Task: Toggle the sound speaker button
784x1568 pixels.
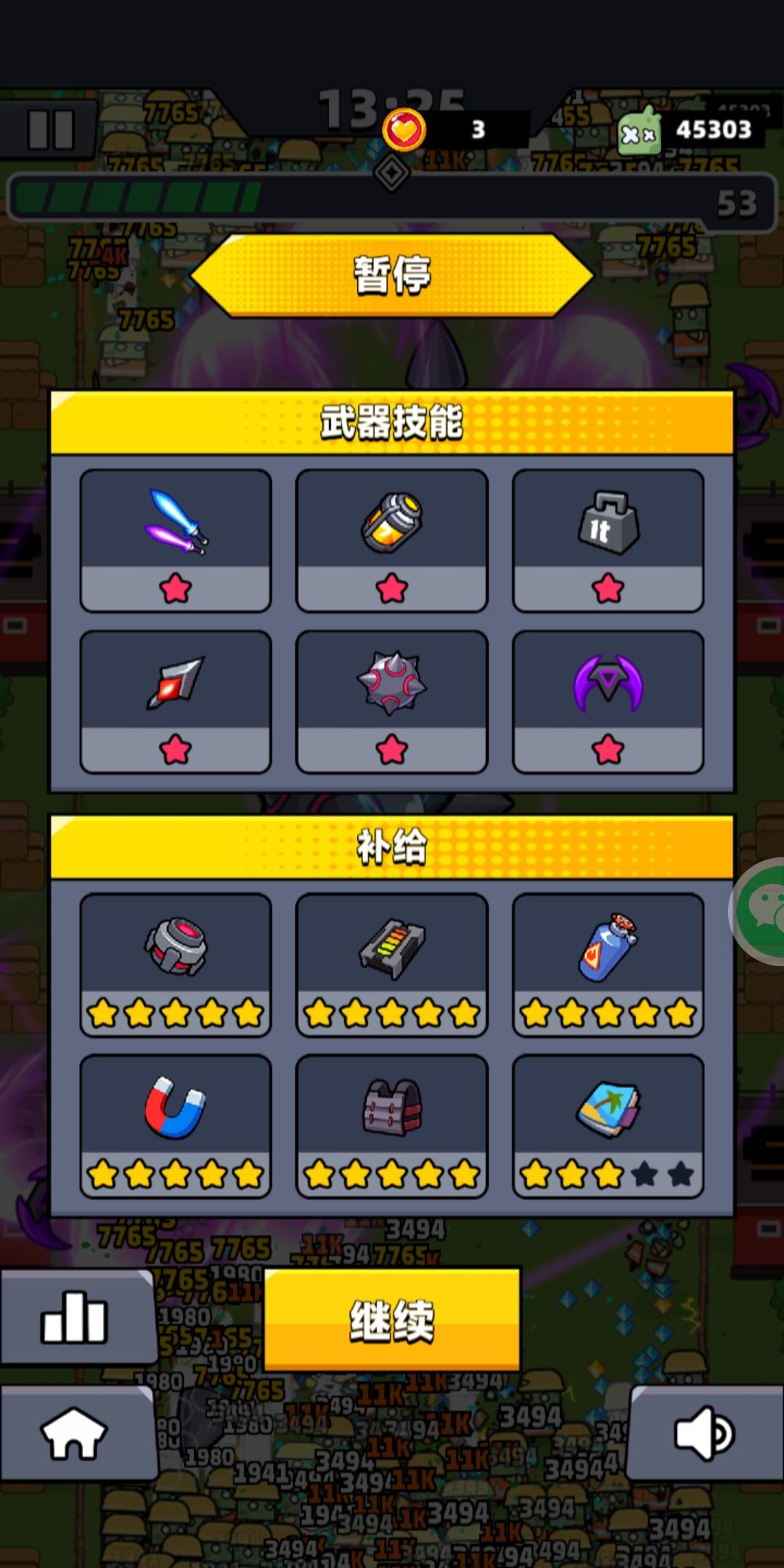Action: [x=703, y=1434]
